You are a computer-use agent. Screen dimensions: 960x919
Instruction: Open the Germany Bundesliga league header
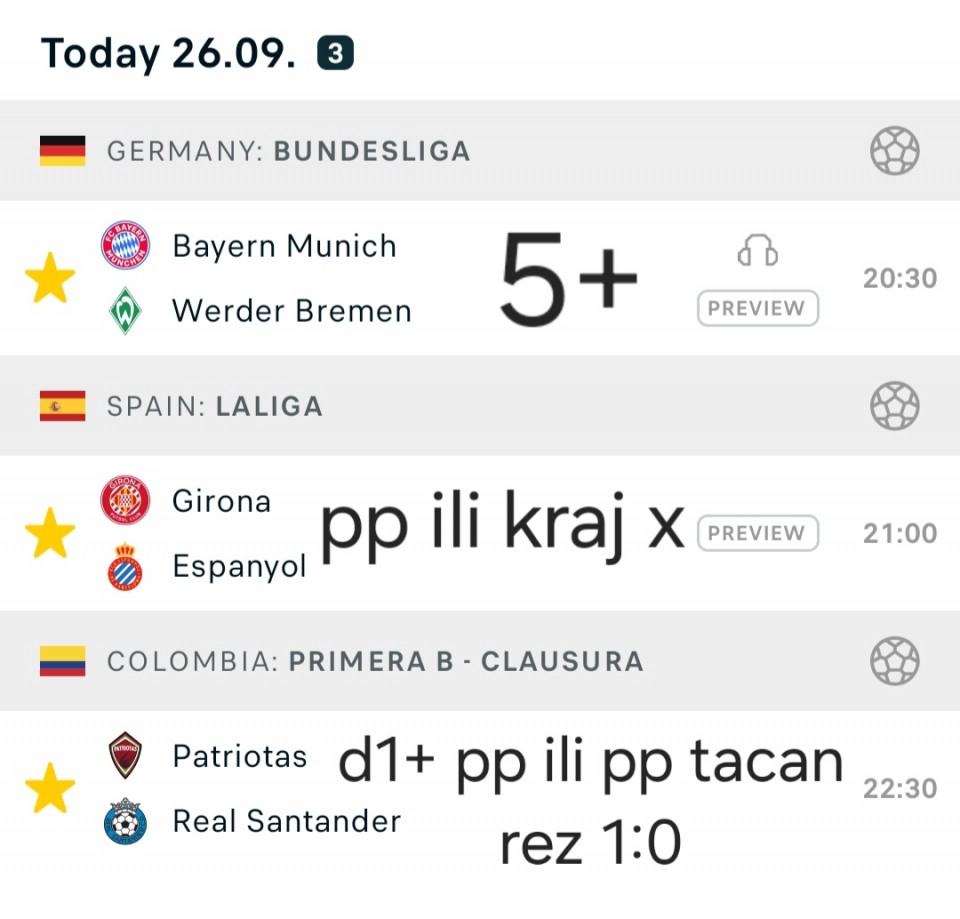tap(288, 151)
